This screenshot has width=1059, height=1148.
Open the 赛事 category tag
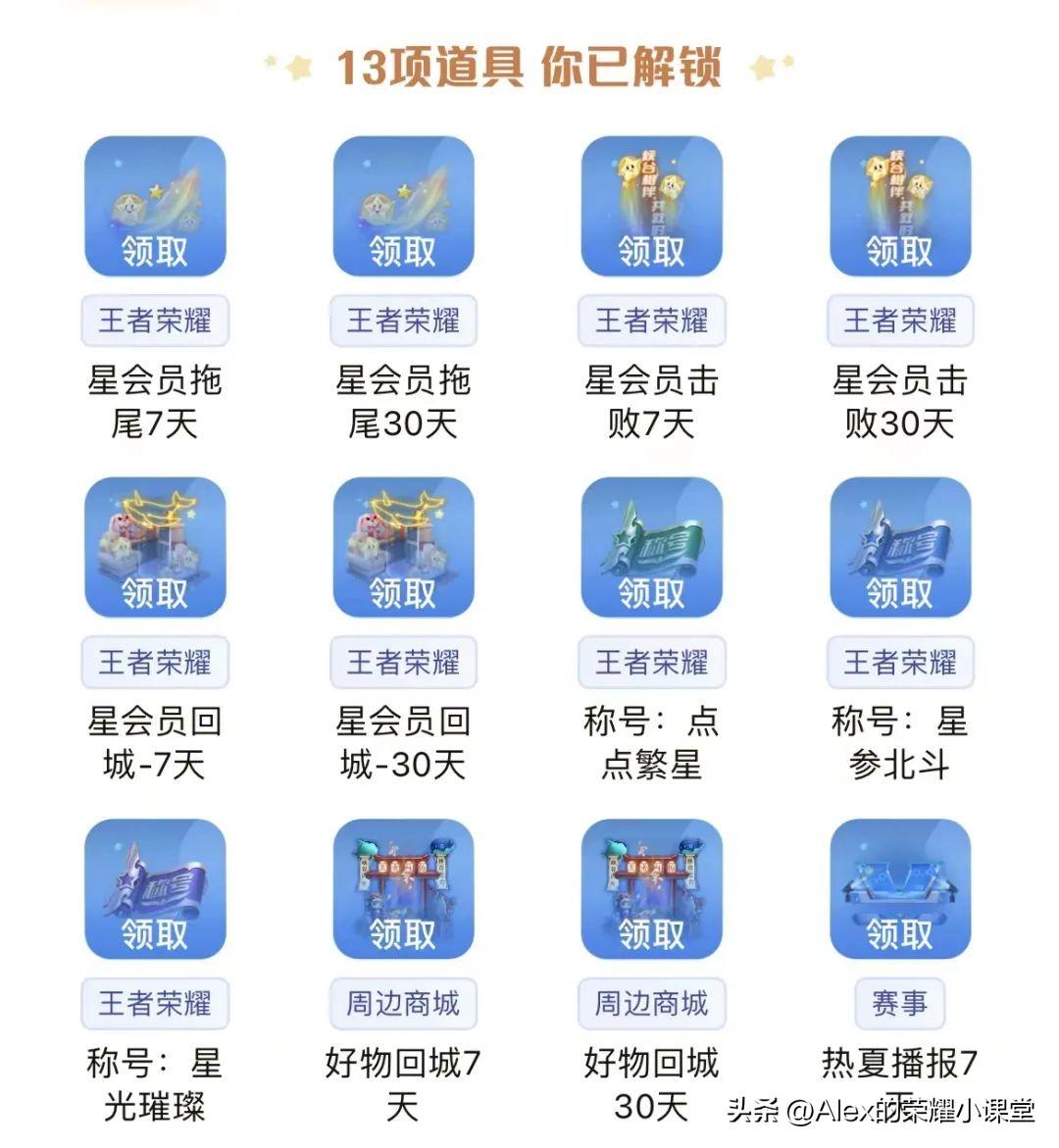click(x=899, y=1002)
